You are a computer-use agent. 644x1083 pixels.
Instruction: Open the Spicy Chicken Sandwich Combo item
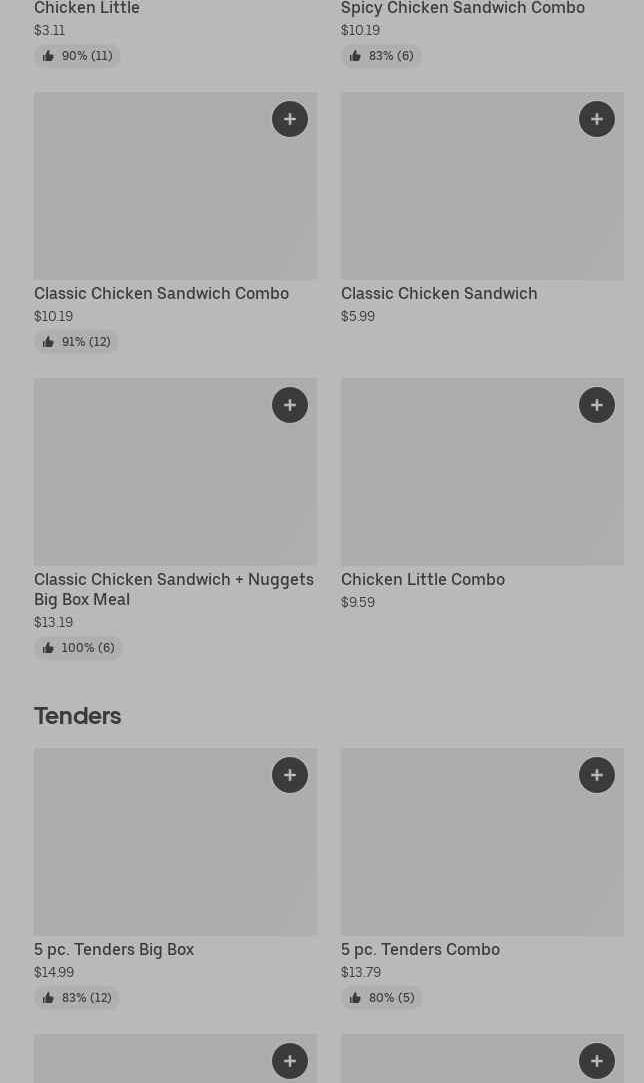(463, 9)
